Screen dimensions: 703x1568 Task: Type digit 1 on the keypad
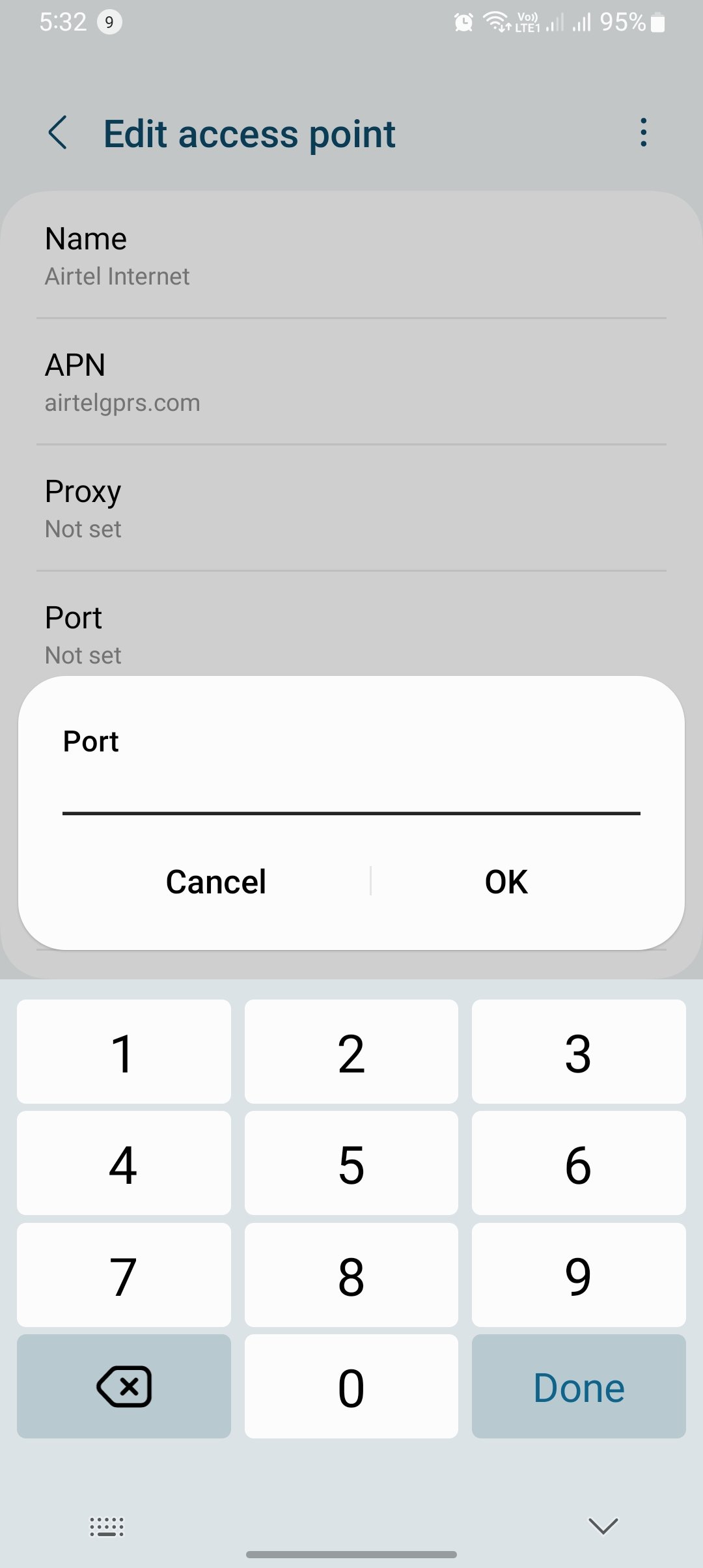click(124, 1052)
